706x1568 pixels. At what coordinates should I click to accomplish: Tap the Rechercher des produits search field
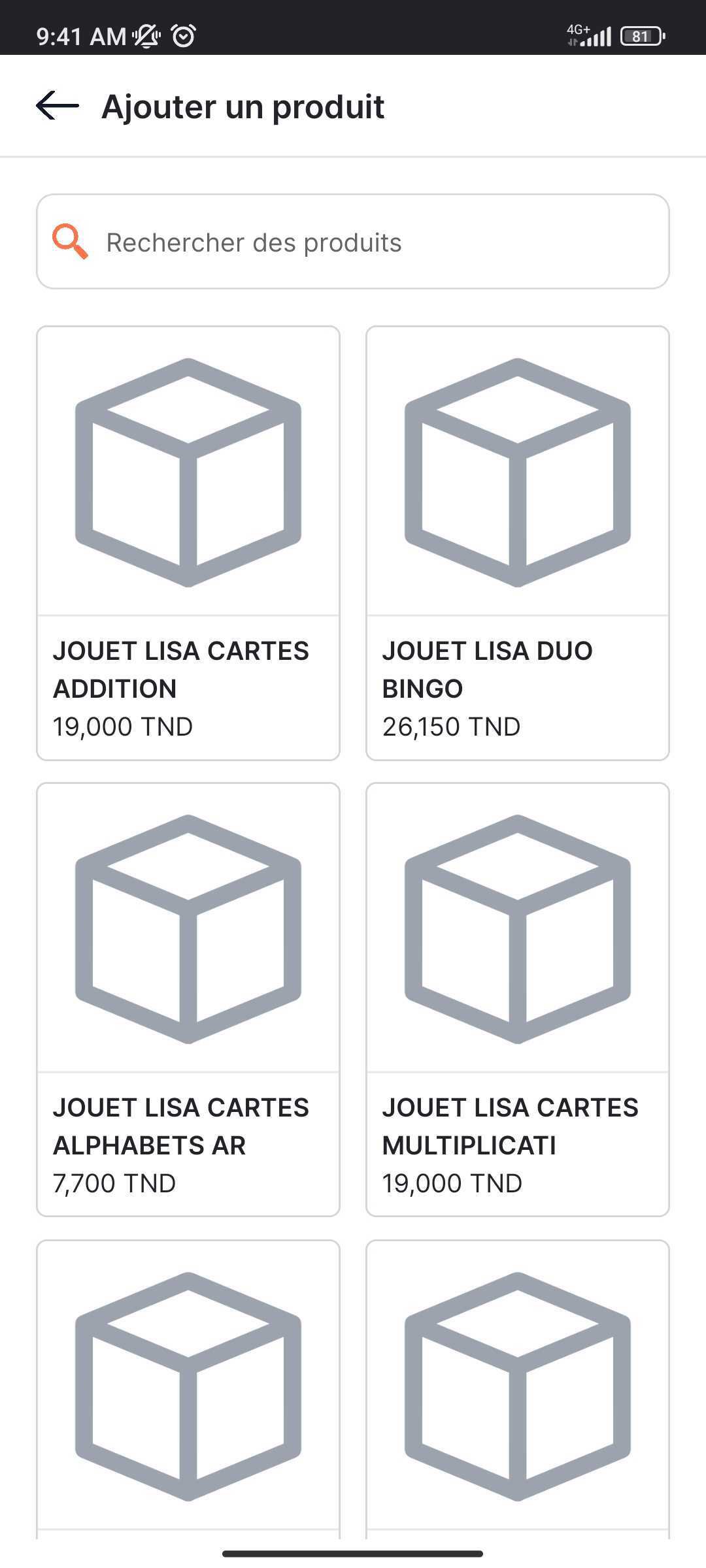pyautogui.click(x=353, y=242)
